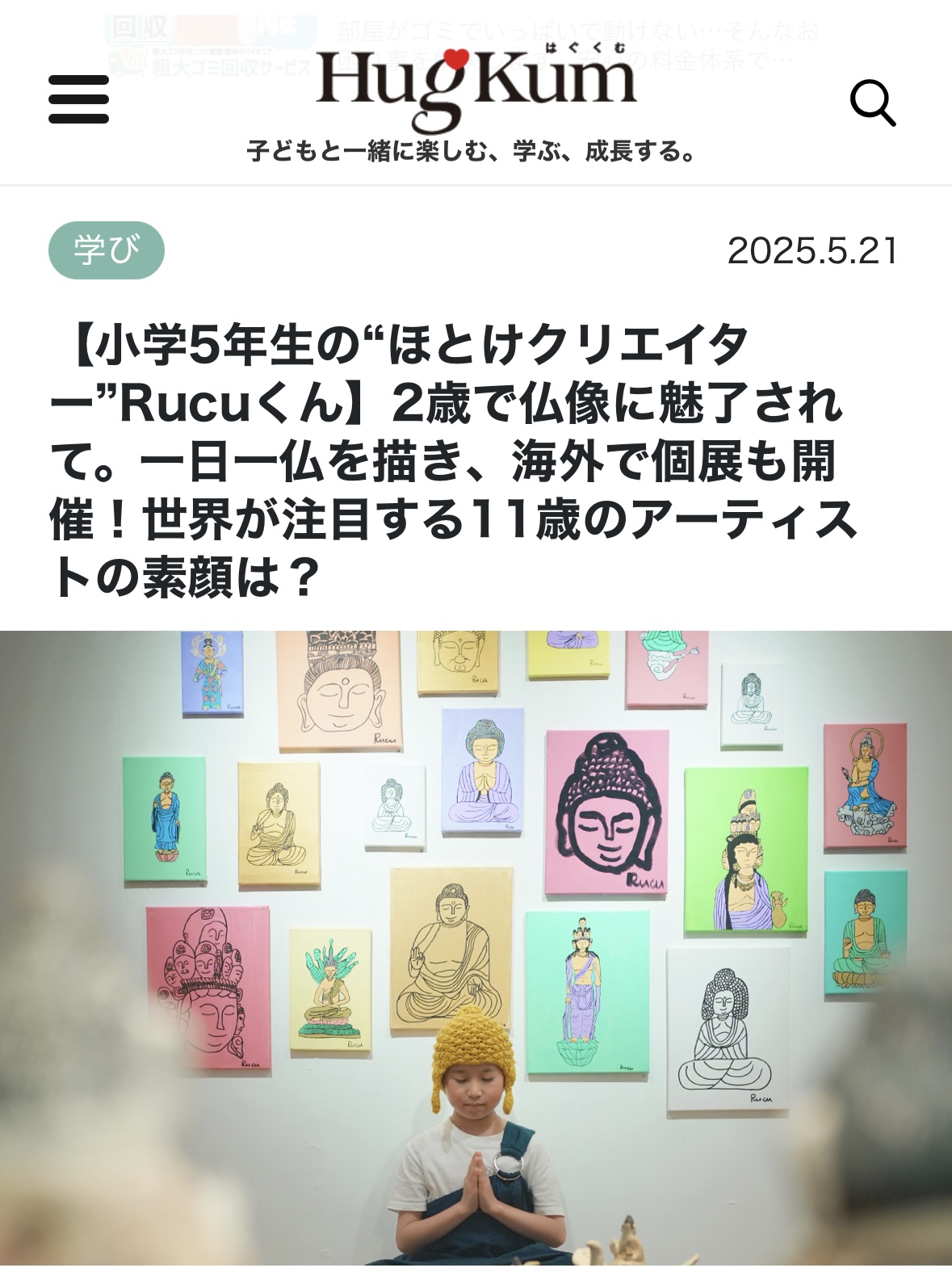This screenshot has height=1272, width=952.
Task: Go to HugKum home via logo
Action: point(475,89)
